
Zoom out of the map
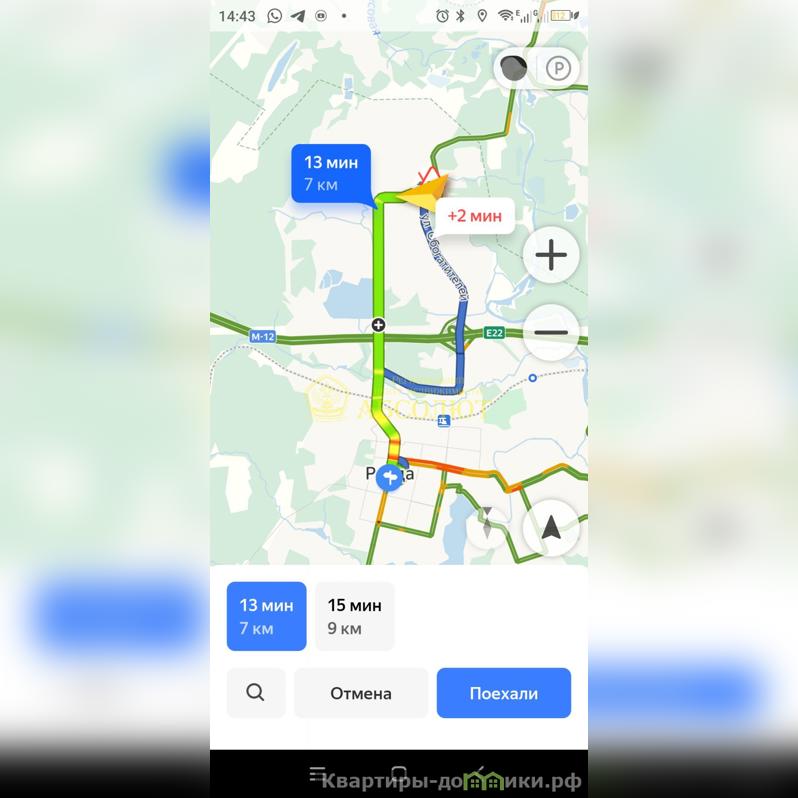(551, 332)
